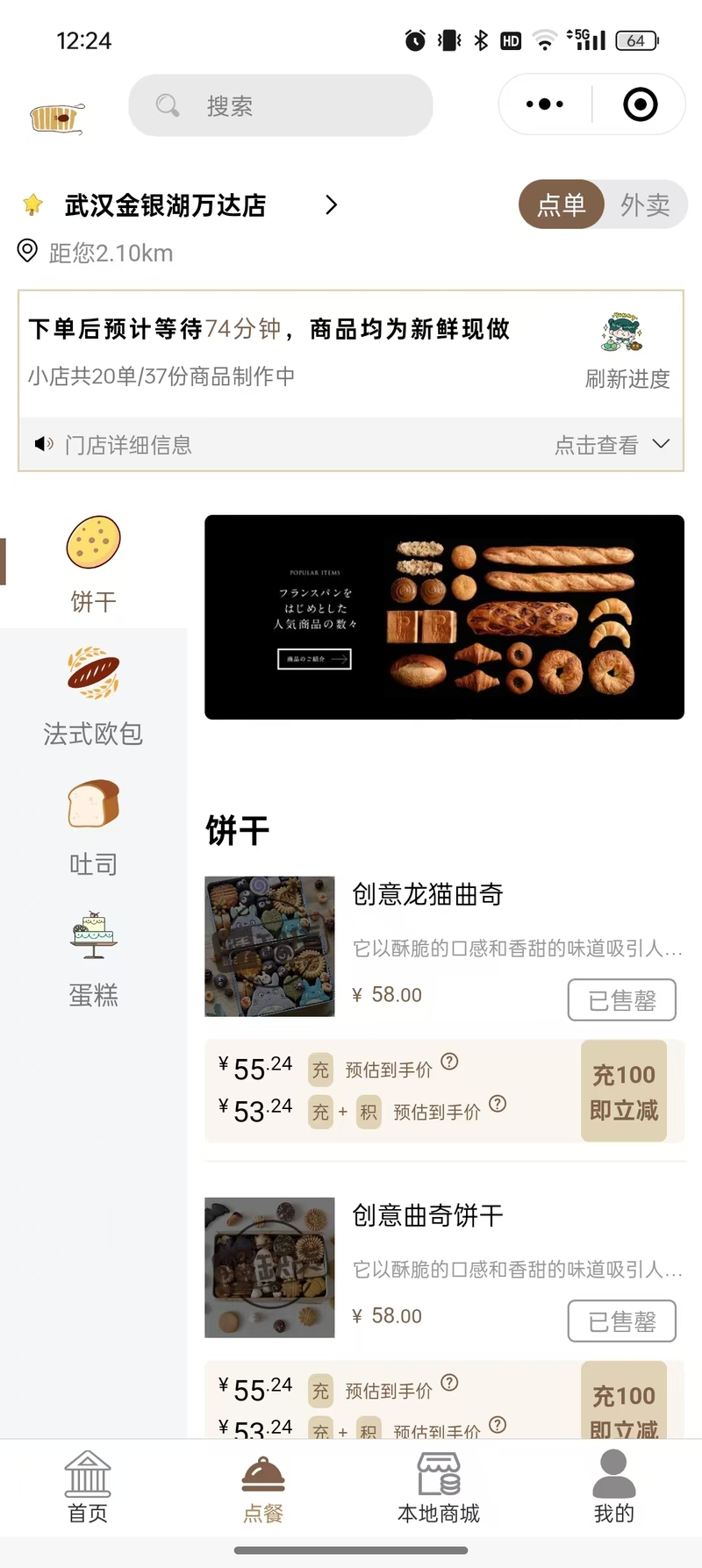Screen dimensions: 702x1568
Task: Open the 创意龙猫曲奇 product
Action: (x=427, y=895)
